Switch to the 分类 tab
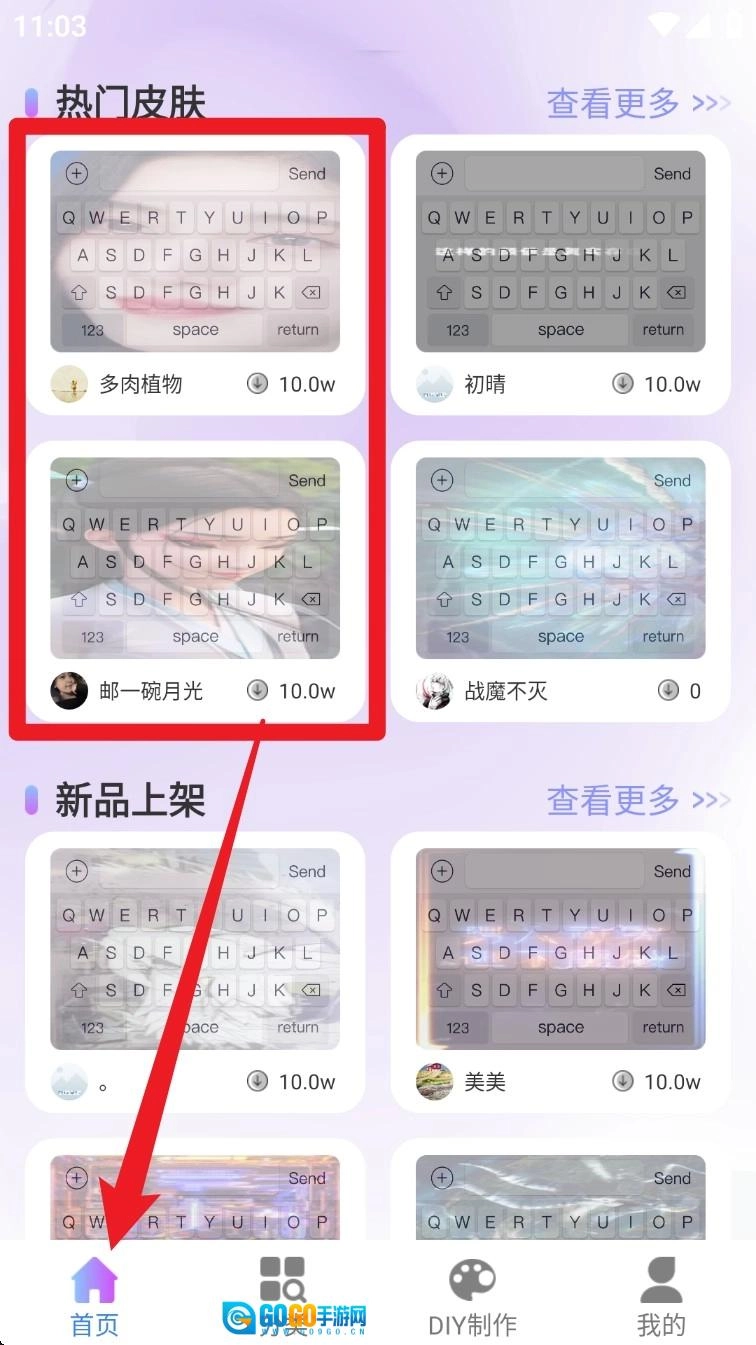756x1345 pixels. [x=283, y=1297]
